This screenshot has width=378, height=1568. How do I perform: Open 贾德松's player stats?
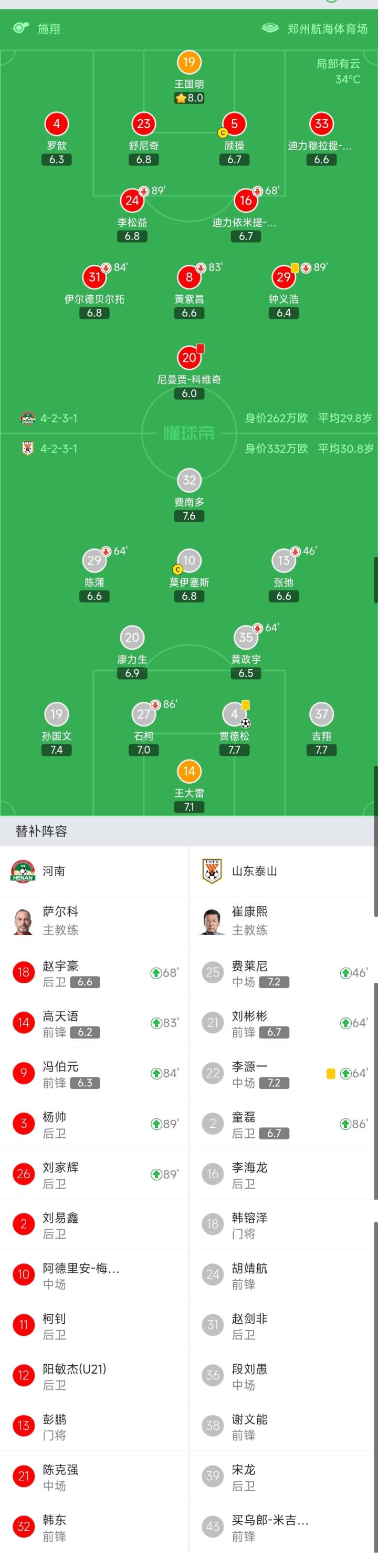point(234,714)
